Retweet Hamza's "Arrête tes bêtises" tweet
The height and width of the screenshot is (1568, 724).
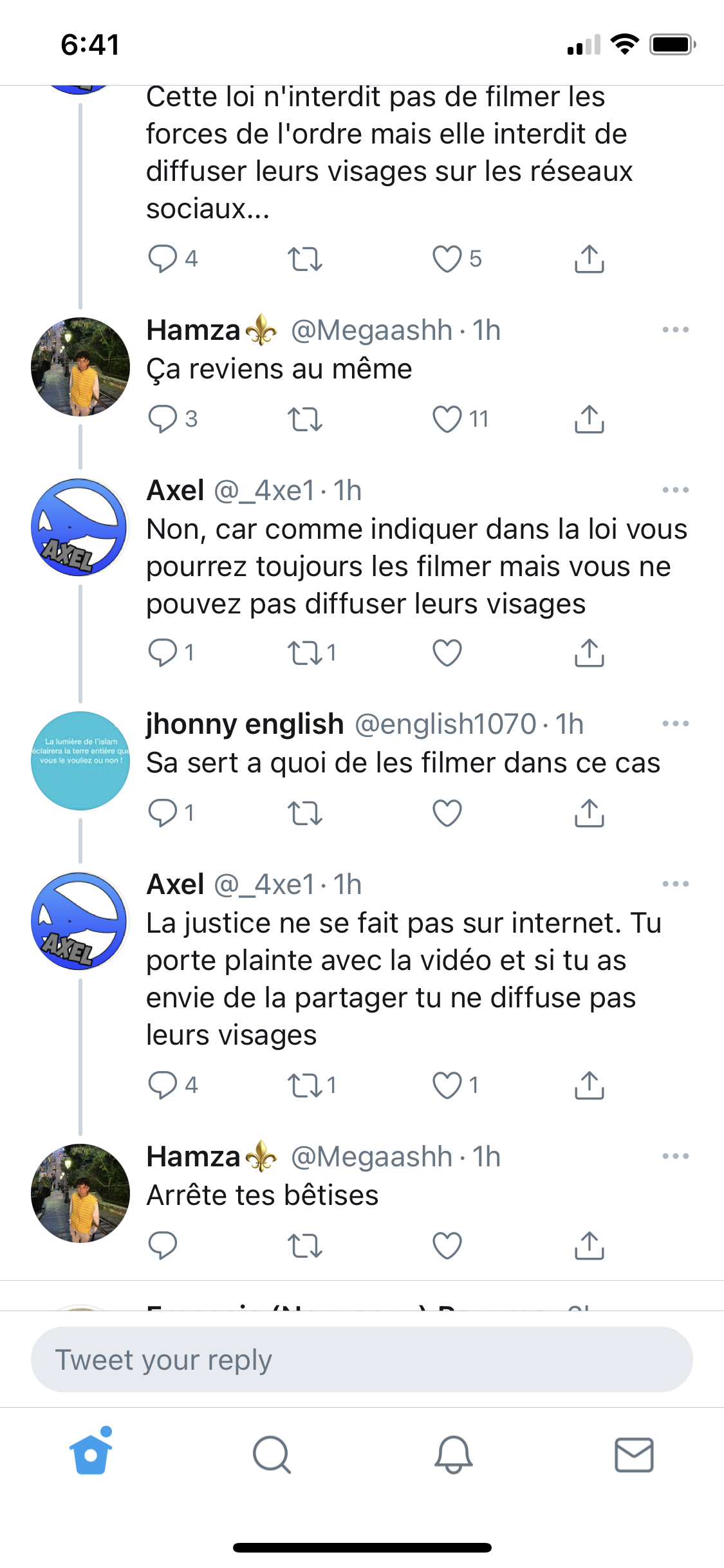[x=305, y=1246]
